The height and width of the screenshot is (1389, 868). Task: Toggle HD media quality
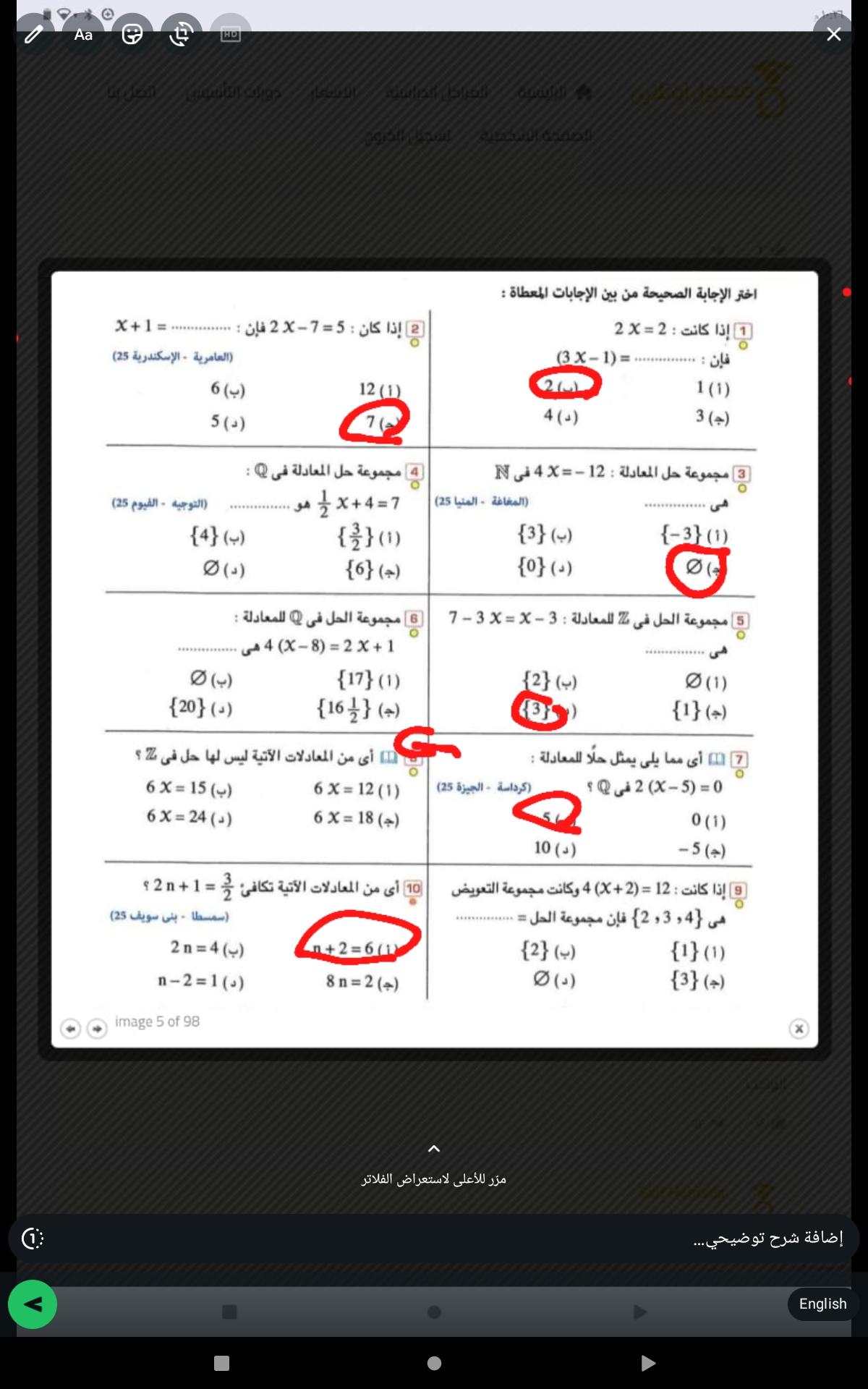[x=230, y=34]
